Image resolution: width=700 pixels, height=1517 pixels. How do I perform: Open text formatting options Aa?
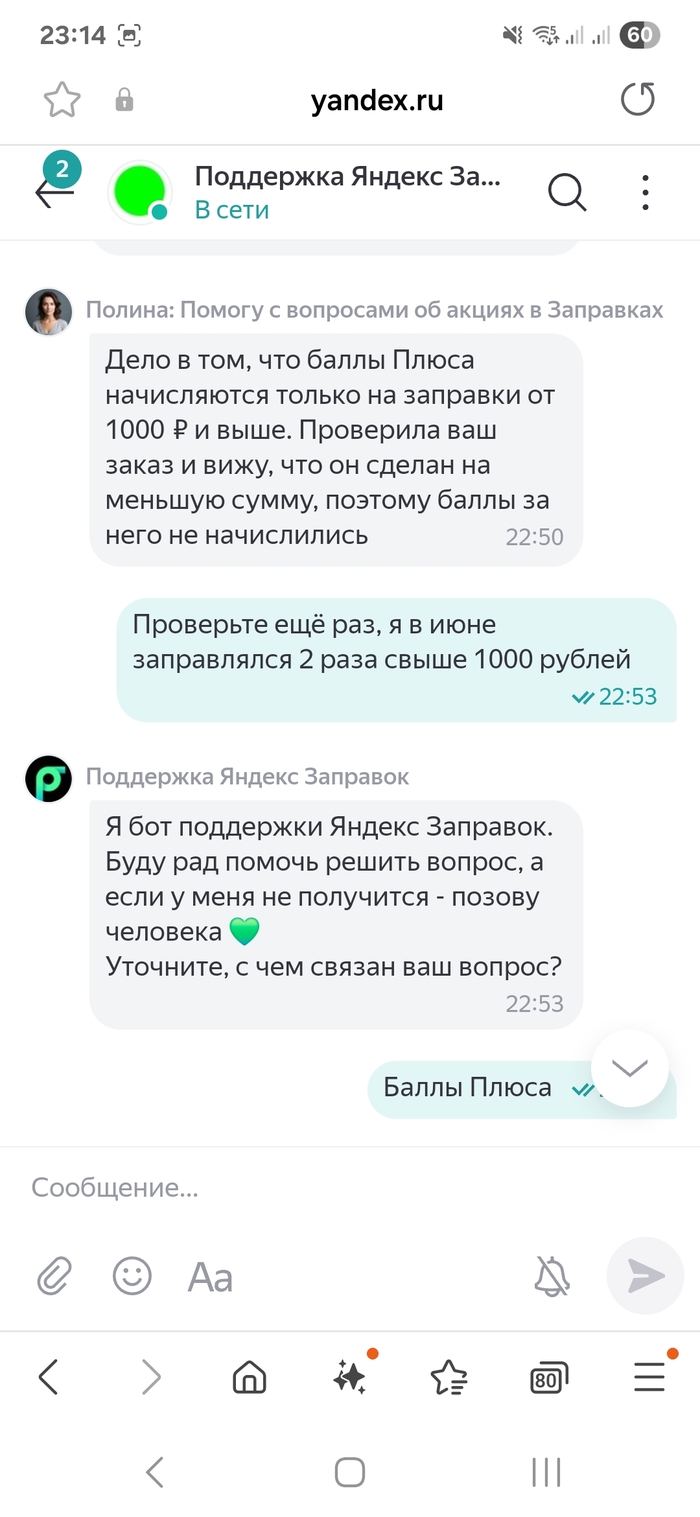pos(210,1277)
